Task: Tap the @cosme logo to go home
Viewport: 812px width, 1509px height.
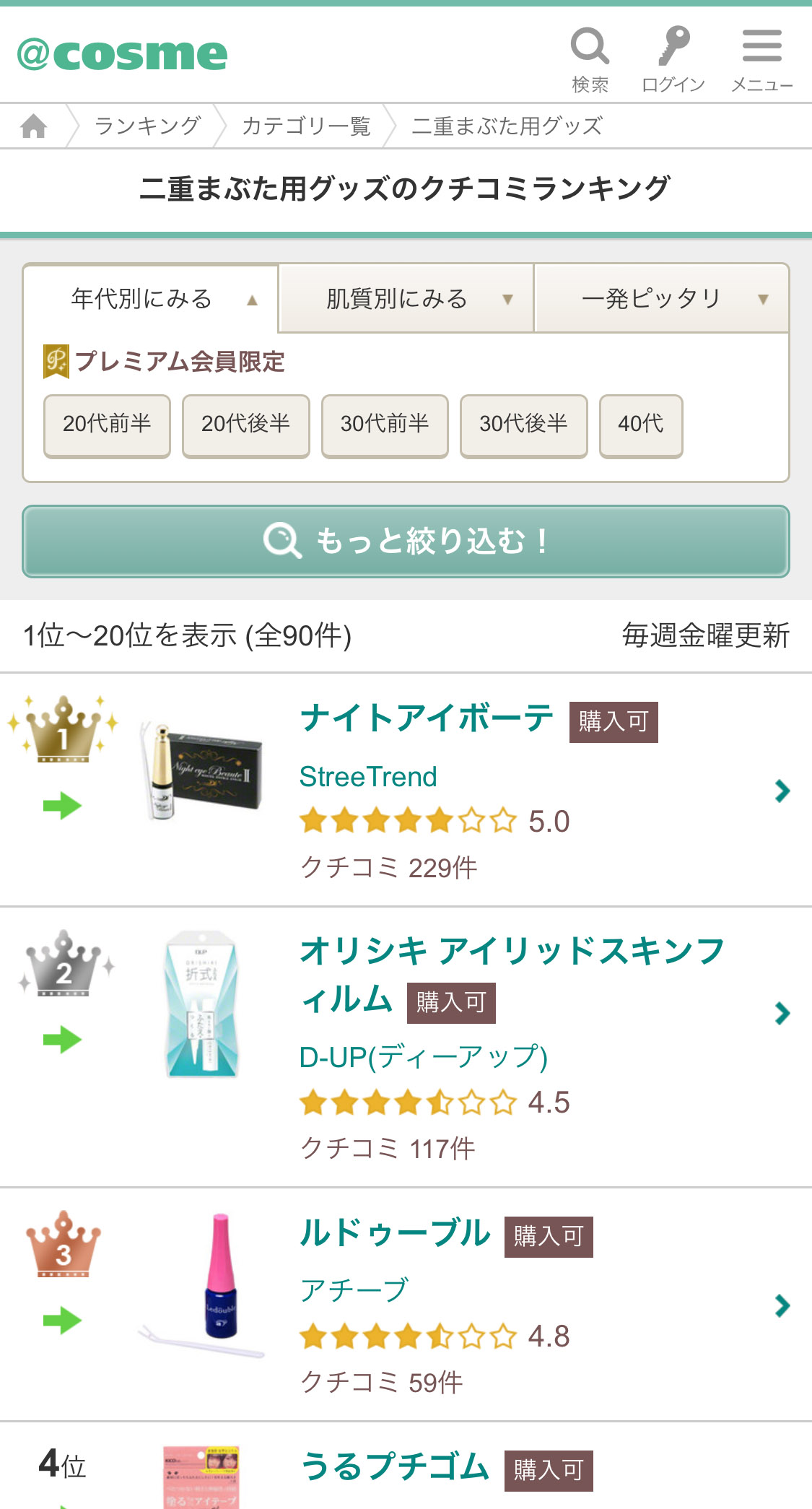Action: (x=122, y=55)
